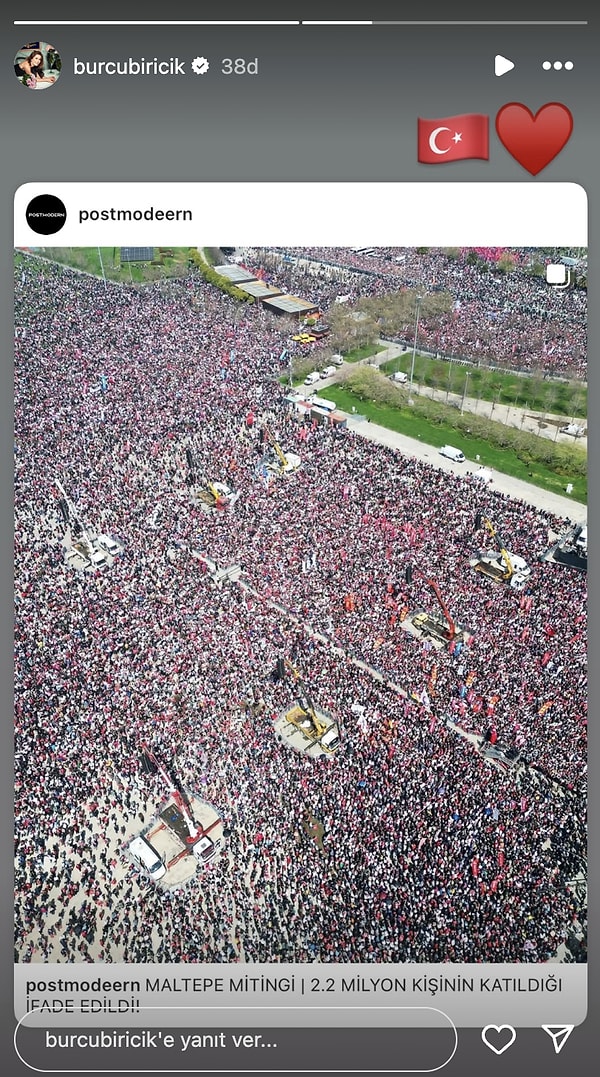Open the shared postmodeern post

click(300, 600)
